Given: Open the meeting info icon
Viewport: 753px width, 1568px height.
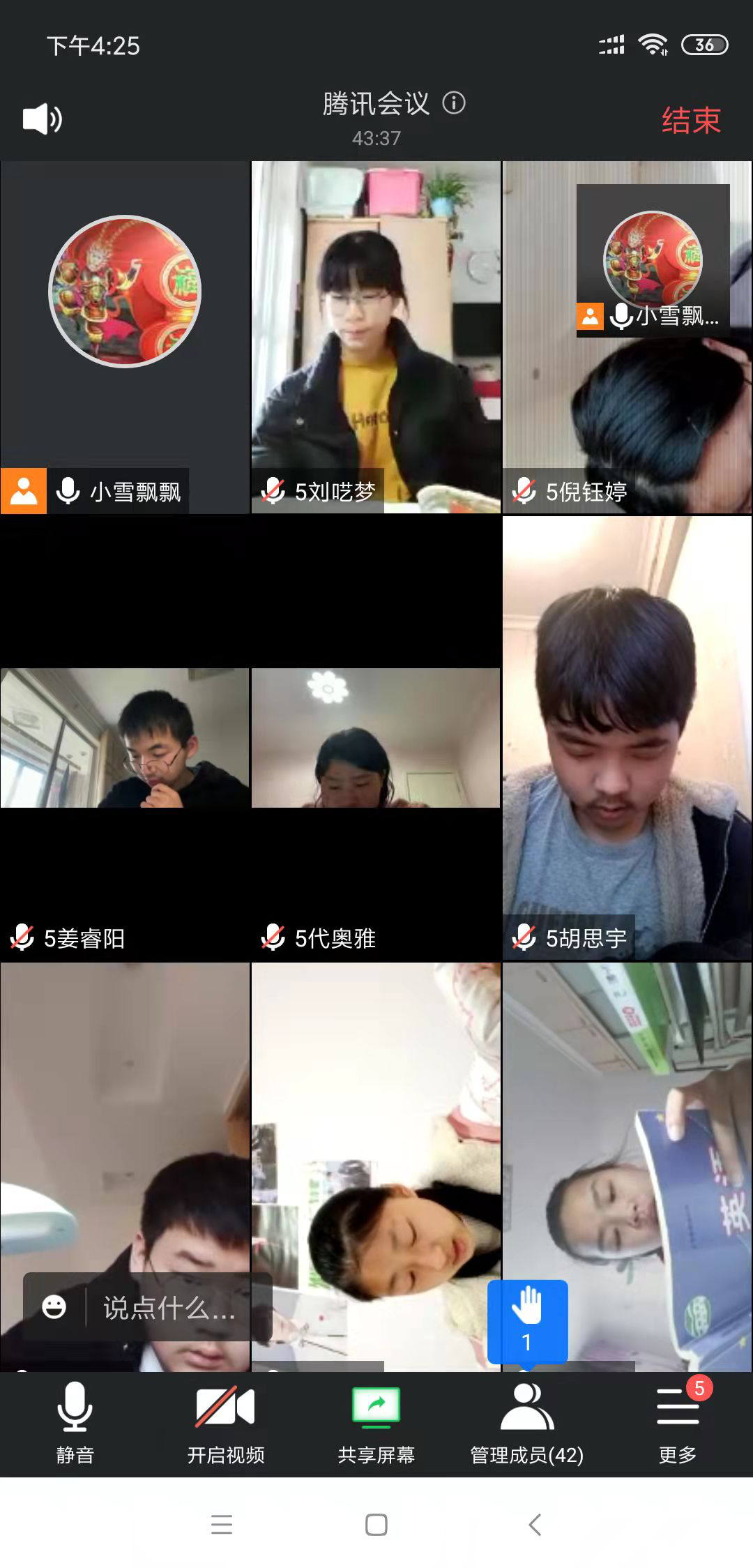Looking at the screenshot, I should pyautogui.click(x=454, y=103).
